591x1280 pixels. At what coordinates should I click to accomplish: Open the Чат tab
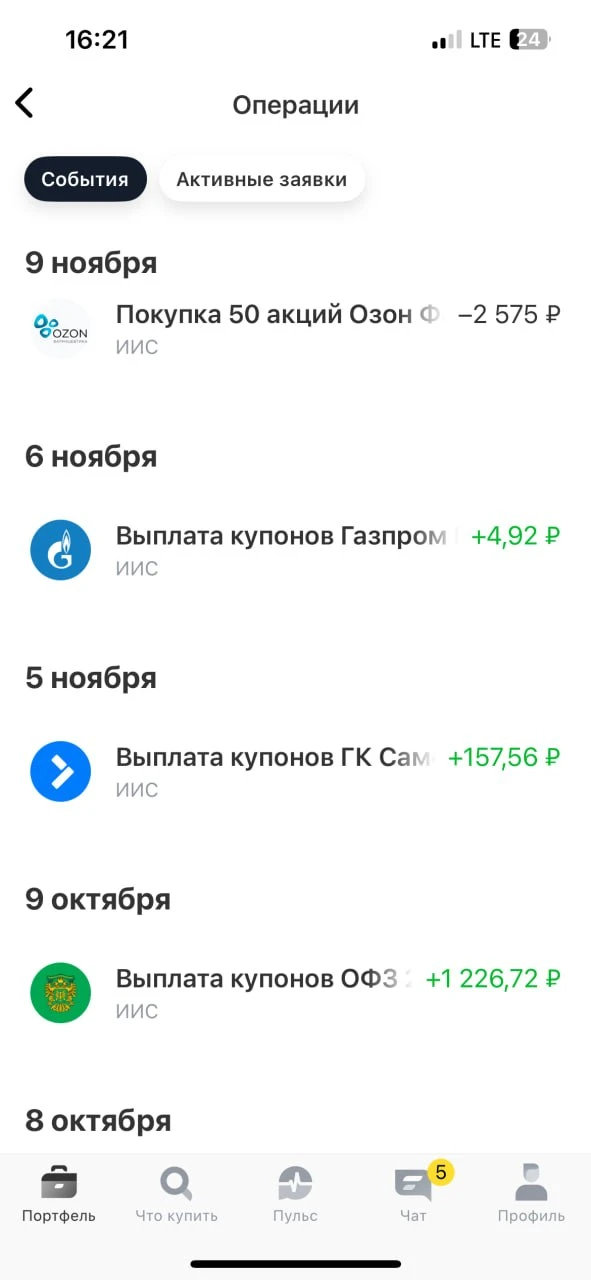(x=413, y=1195)
